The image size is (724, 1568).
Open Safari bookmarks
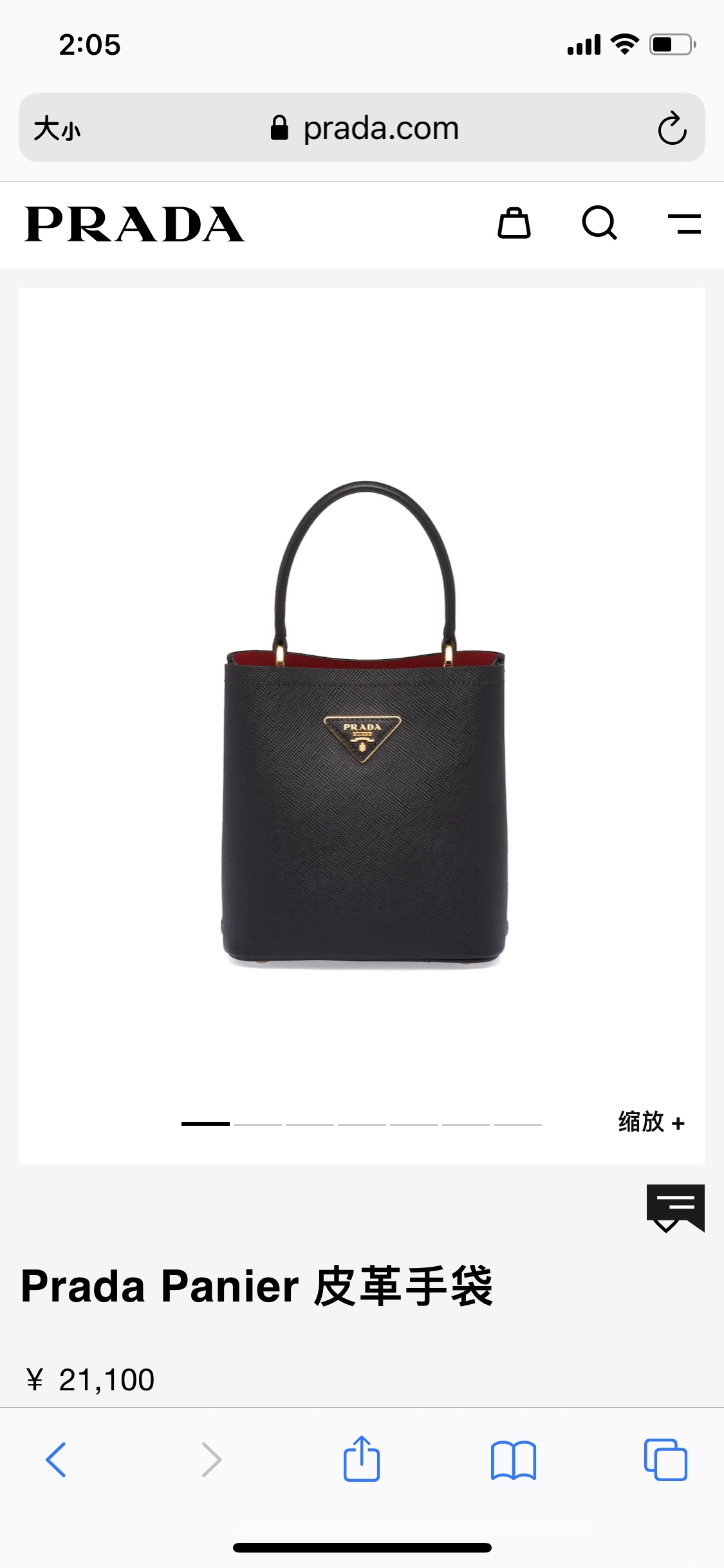pyautogui.click(x=513, y=1460)
